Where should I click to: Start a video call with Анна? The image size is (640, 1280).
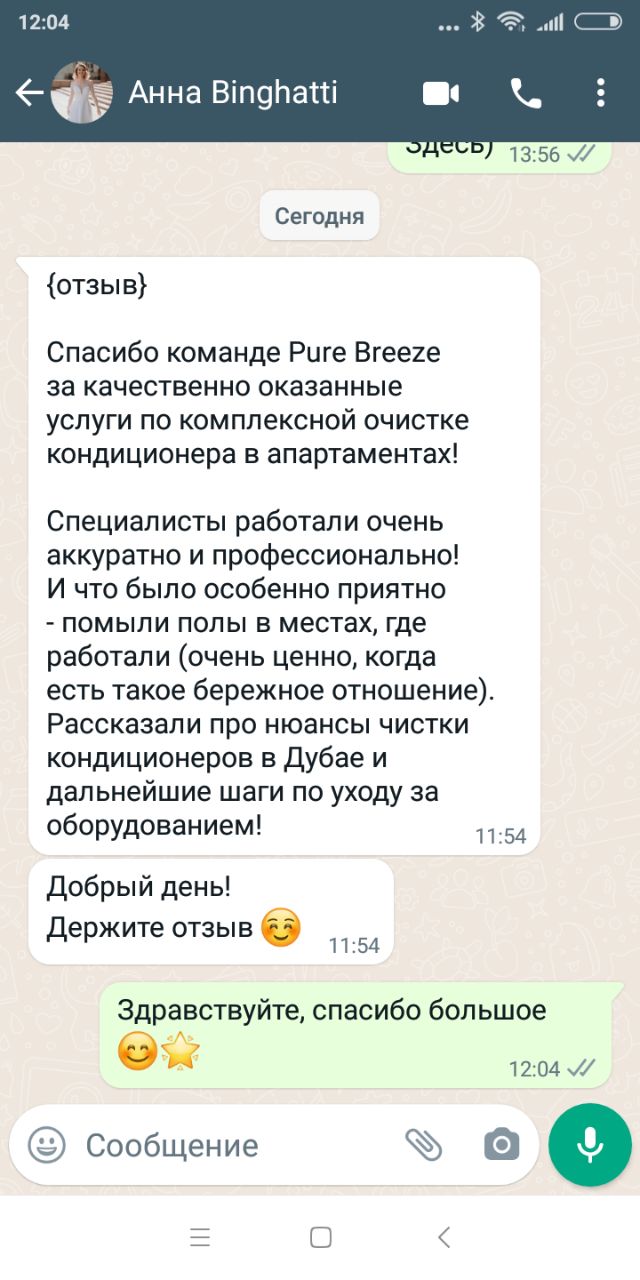tap(441, 93)
